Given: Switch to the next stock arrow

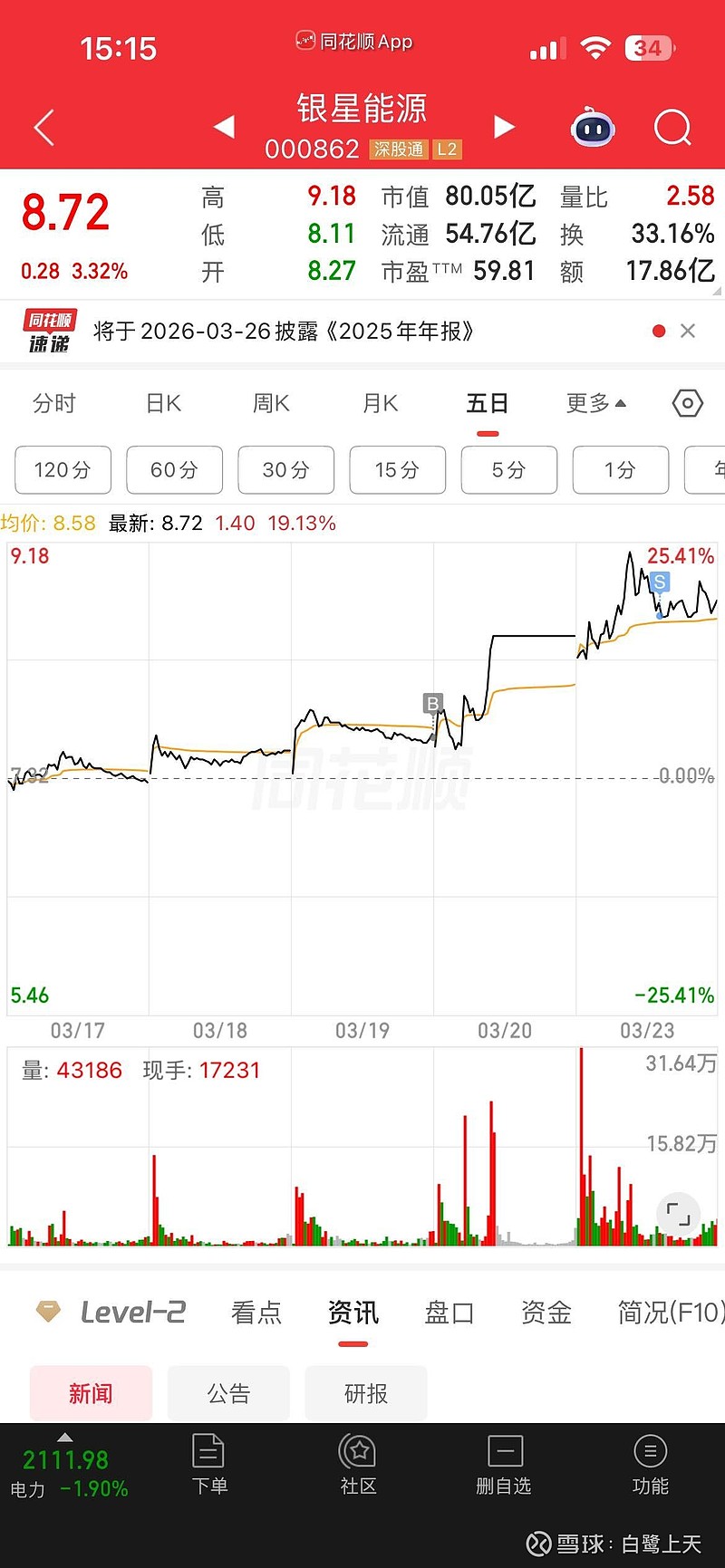Looking at the screenshot, I should click(x=504, y=127).
